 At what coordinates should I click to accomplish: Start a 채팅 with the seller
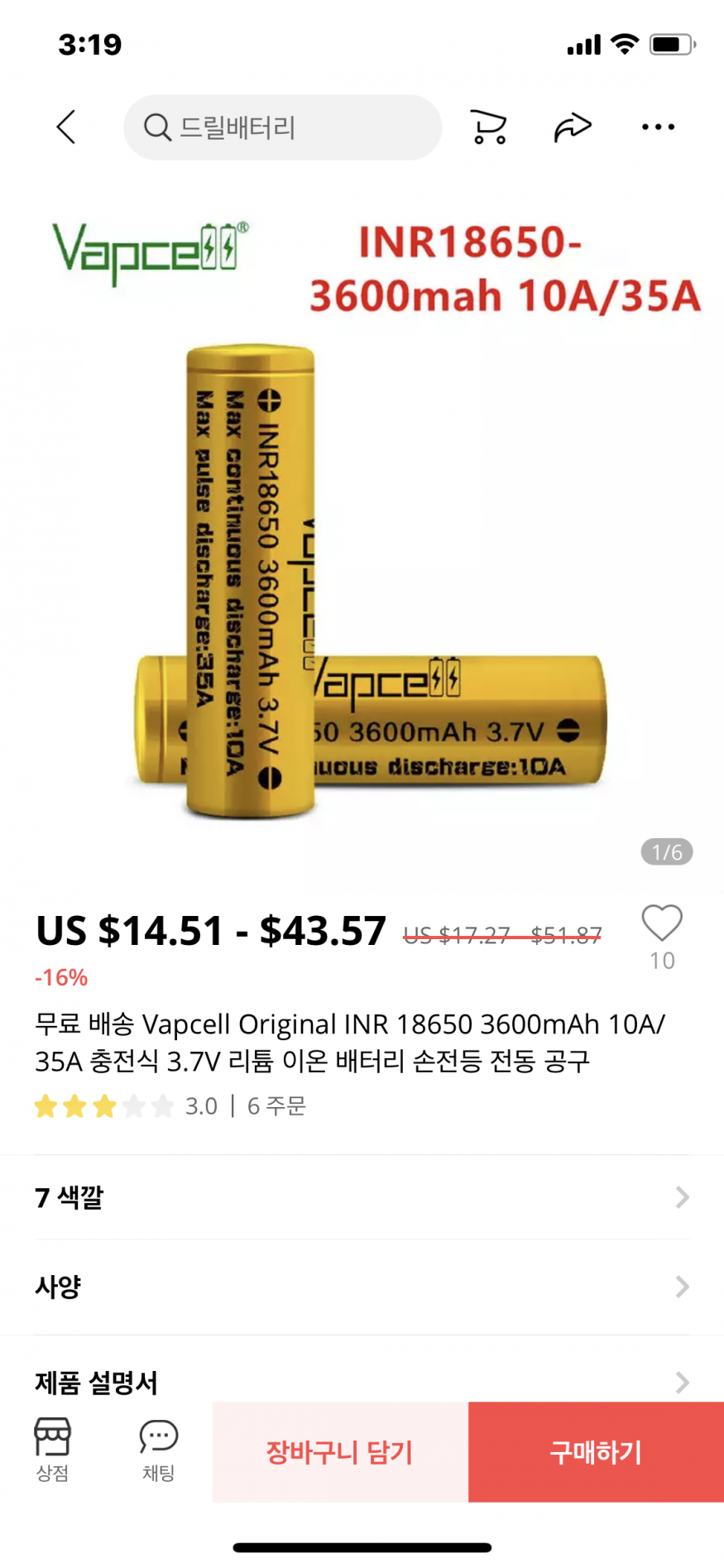158,1450
